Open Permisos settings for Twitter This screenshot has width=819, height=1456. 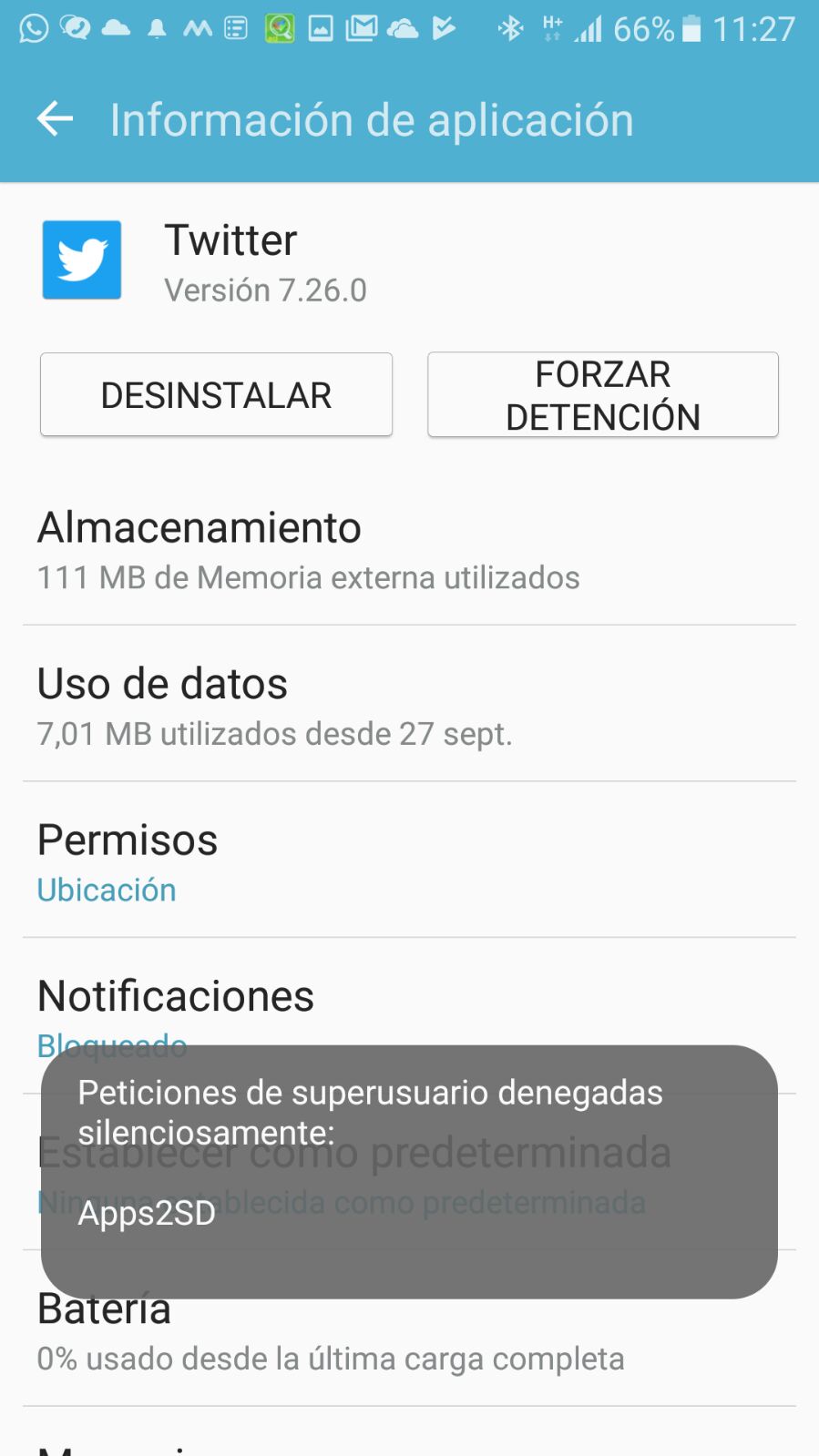(x=409, y=861)
